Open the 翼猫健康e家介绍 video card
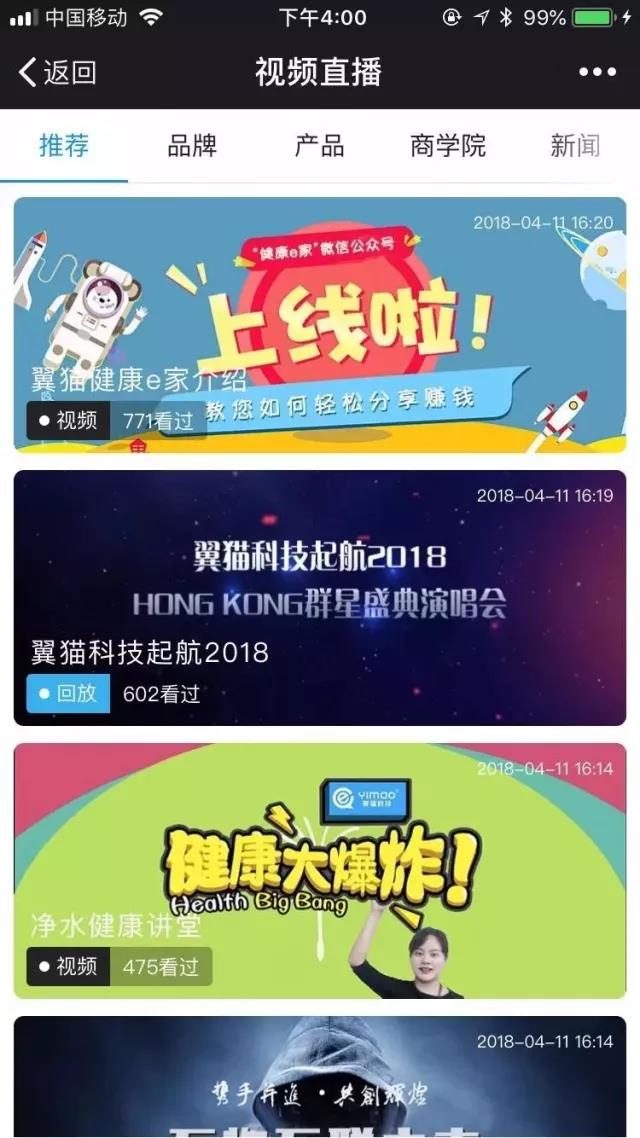The image size is (640, 1138). (320, 325)
